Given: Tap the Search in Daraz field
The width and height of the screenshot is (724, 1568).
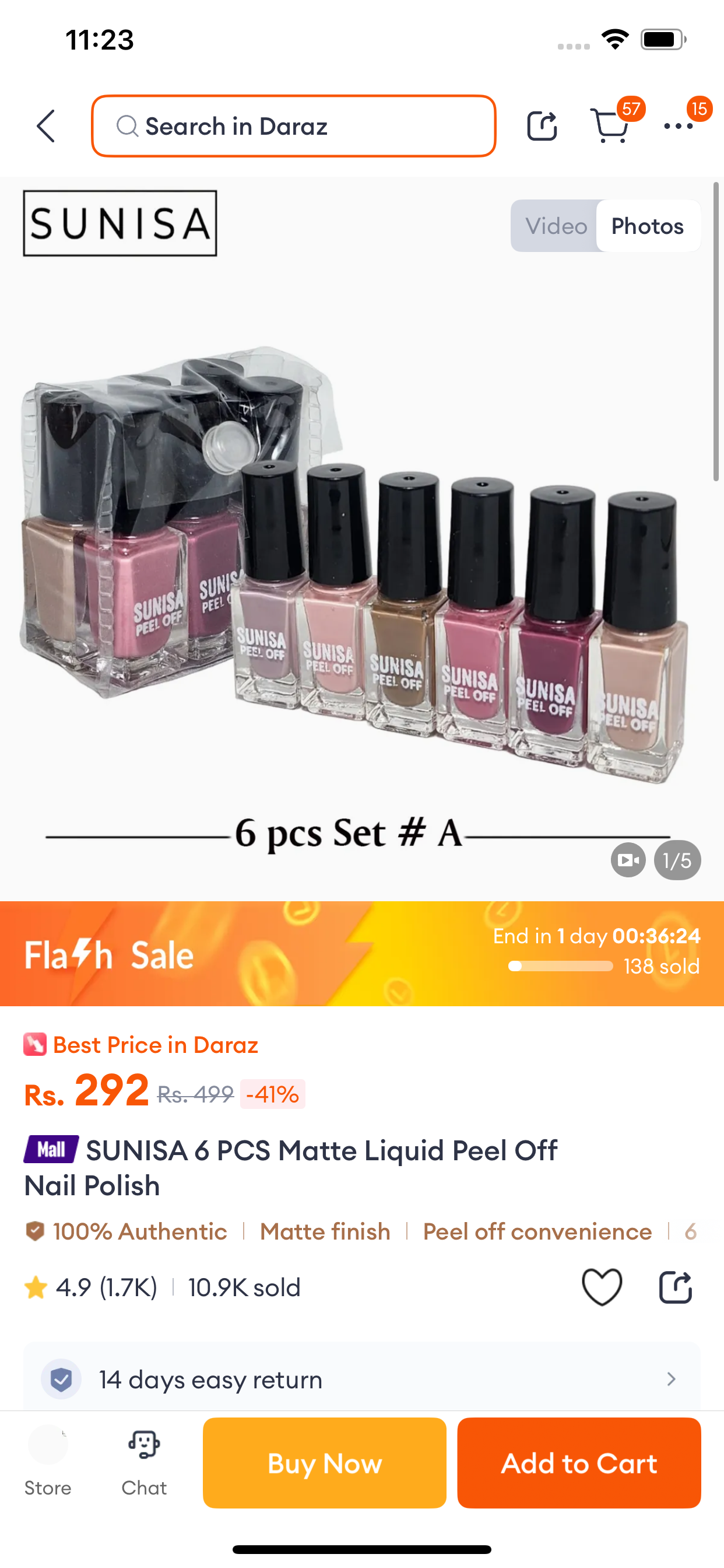Looking at the screenshot, I should point(293,126).
